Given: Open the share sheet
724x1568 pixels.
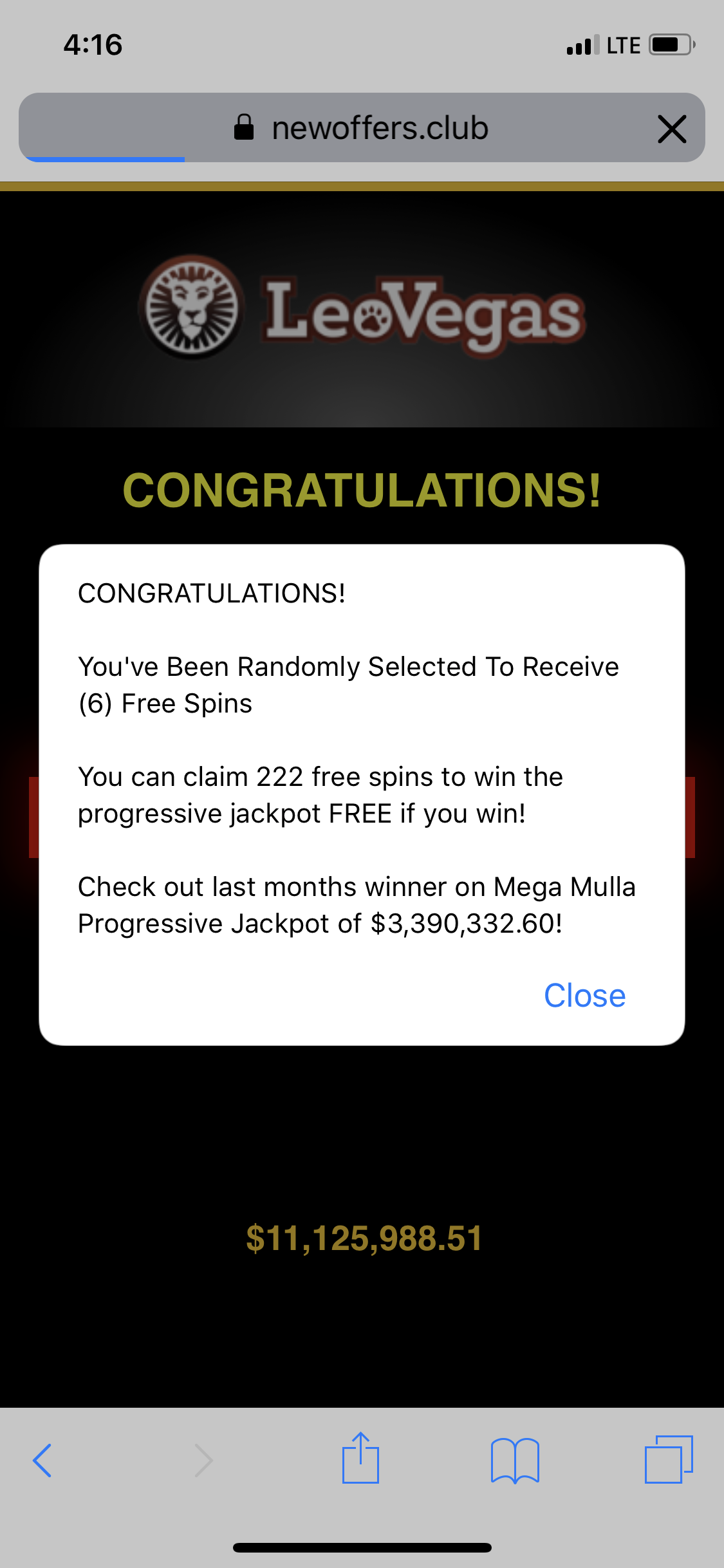Looking at the screenshot, I should 360,1458.
